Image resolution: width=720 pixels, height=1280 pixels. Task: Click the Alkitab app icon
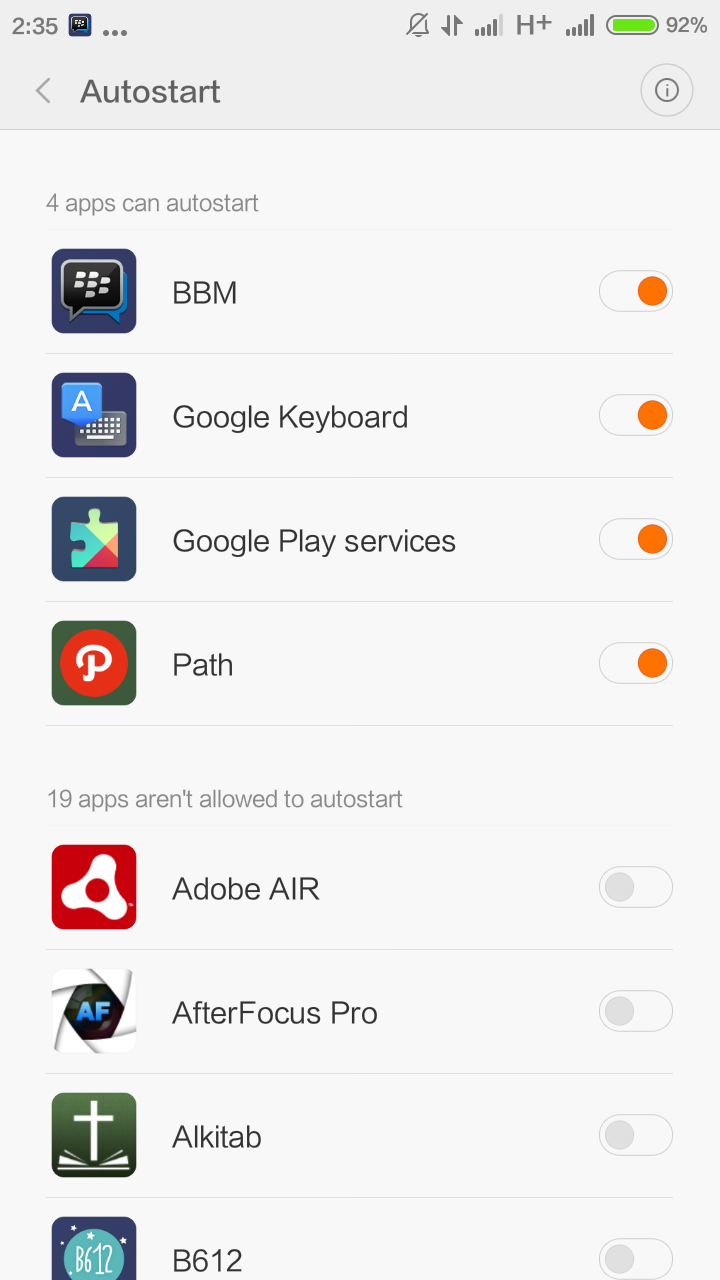[93, 1135]
